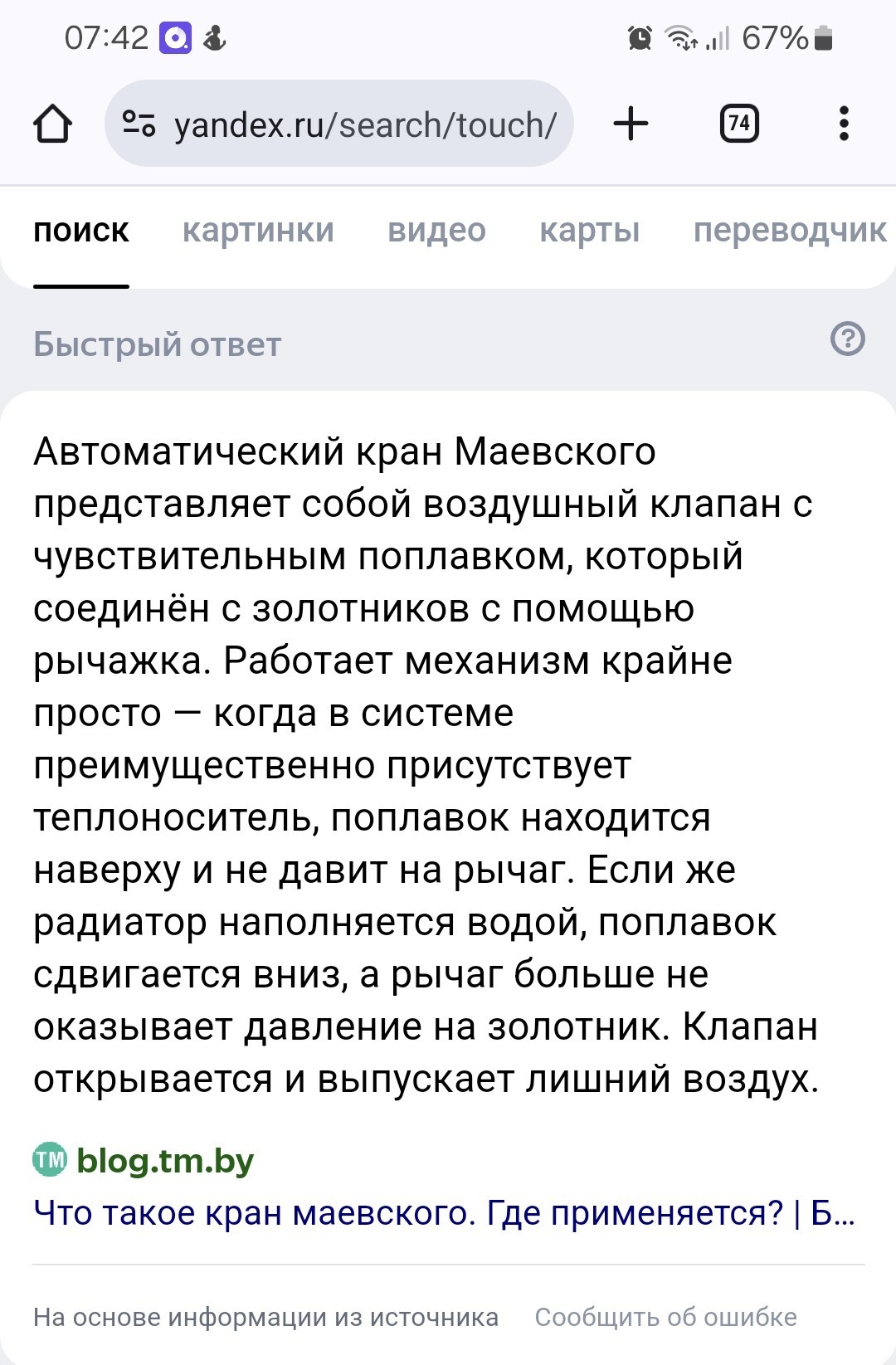Tap Сообщить об ошибке
896x1365 pixels.
[x=665, y=1317]
